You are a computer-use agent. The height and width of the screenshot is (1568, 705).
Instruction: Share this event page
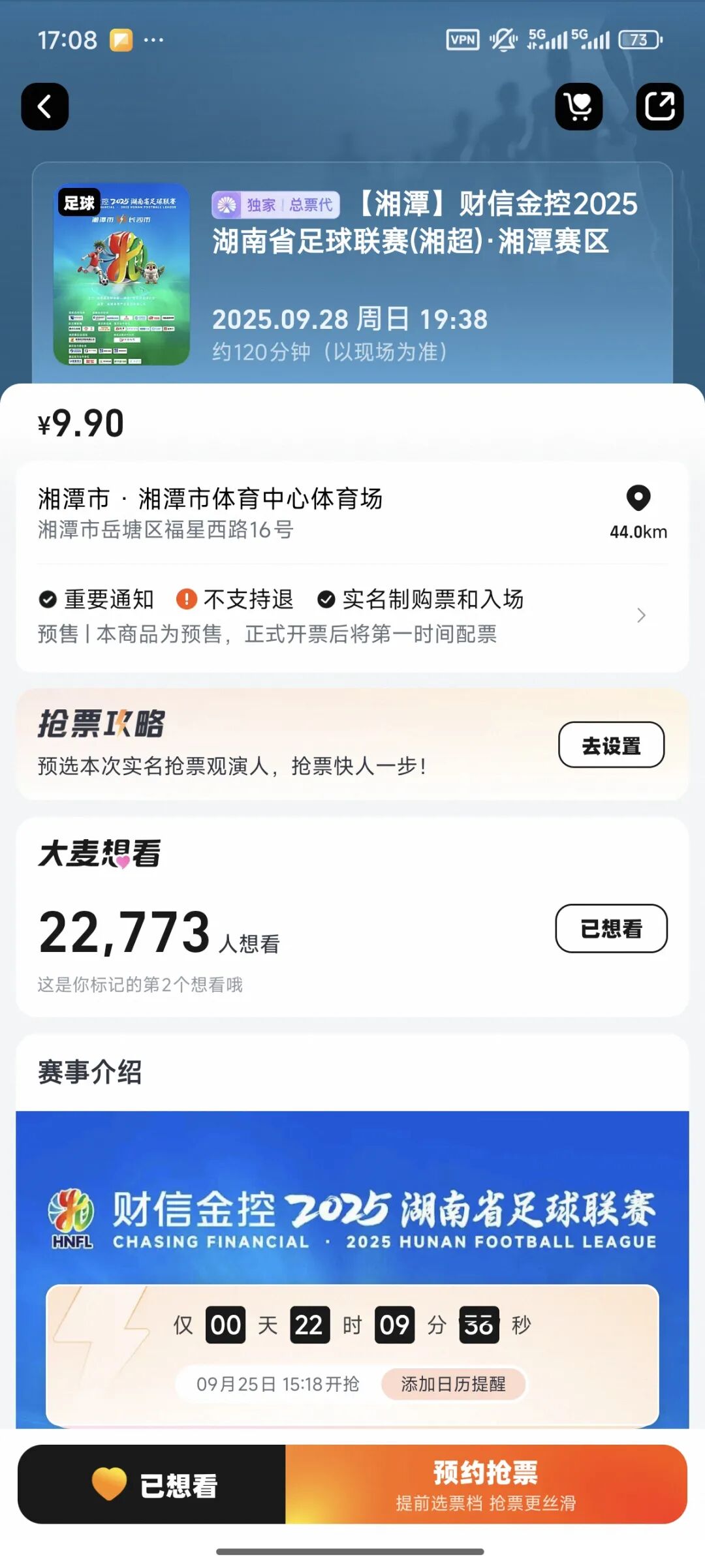coord(659,106)
